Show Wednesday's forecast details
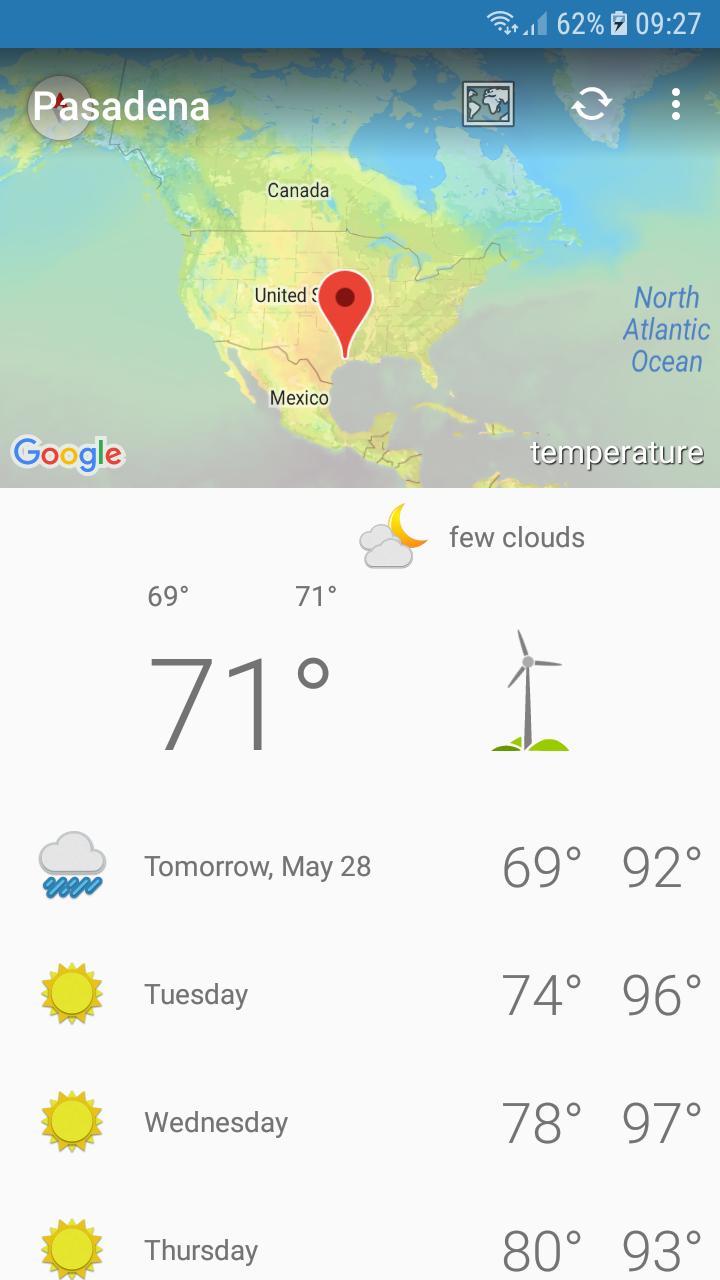This screenshot has width=720, height=1280. [x=360, y=1122]
